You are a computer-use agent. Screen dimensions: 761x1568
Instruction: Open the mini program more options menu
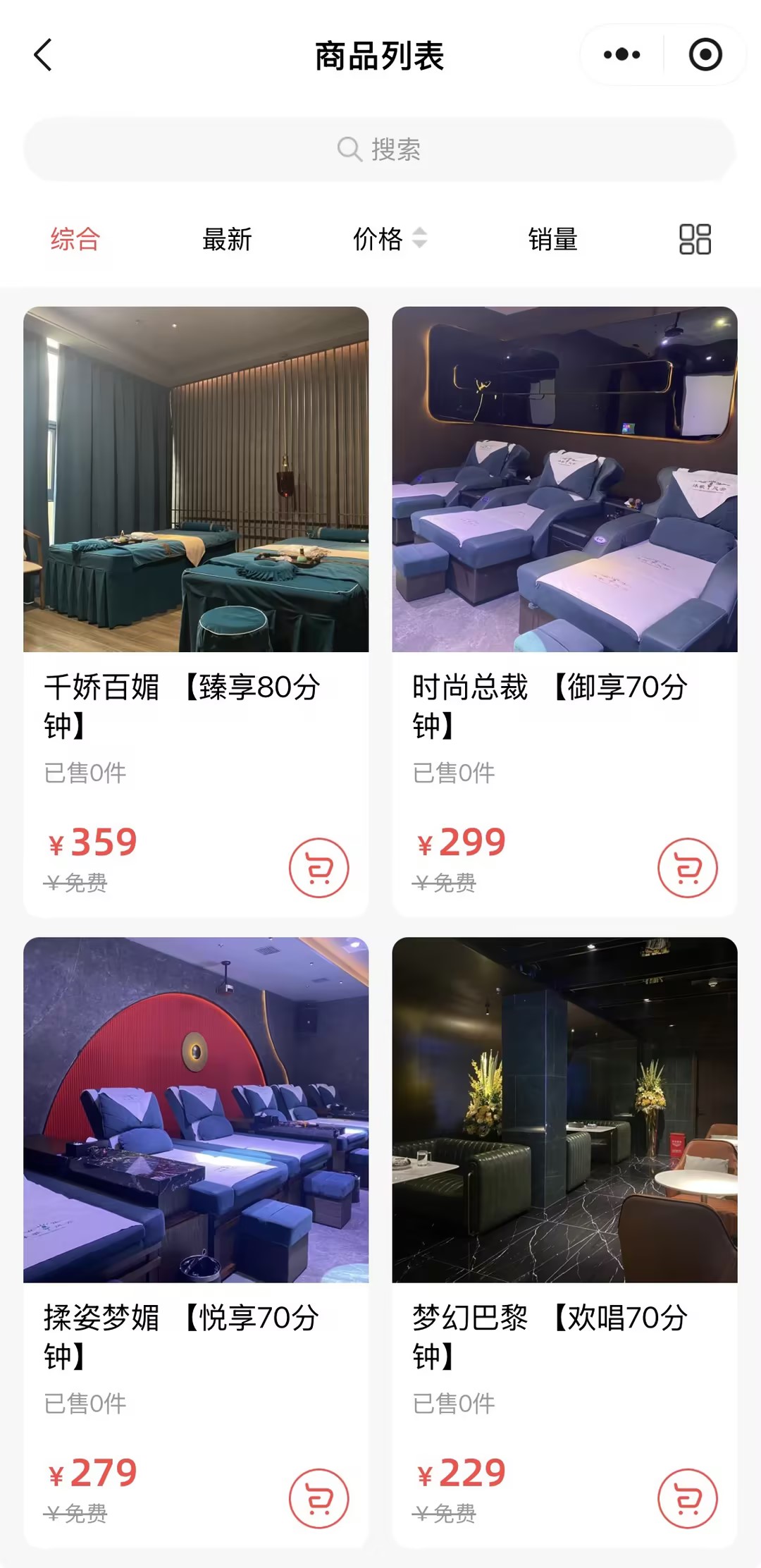tap(622, 55)
